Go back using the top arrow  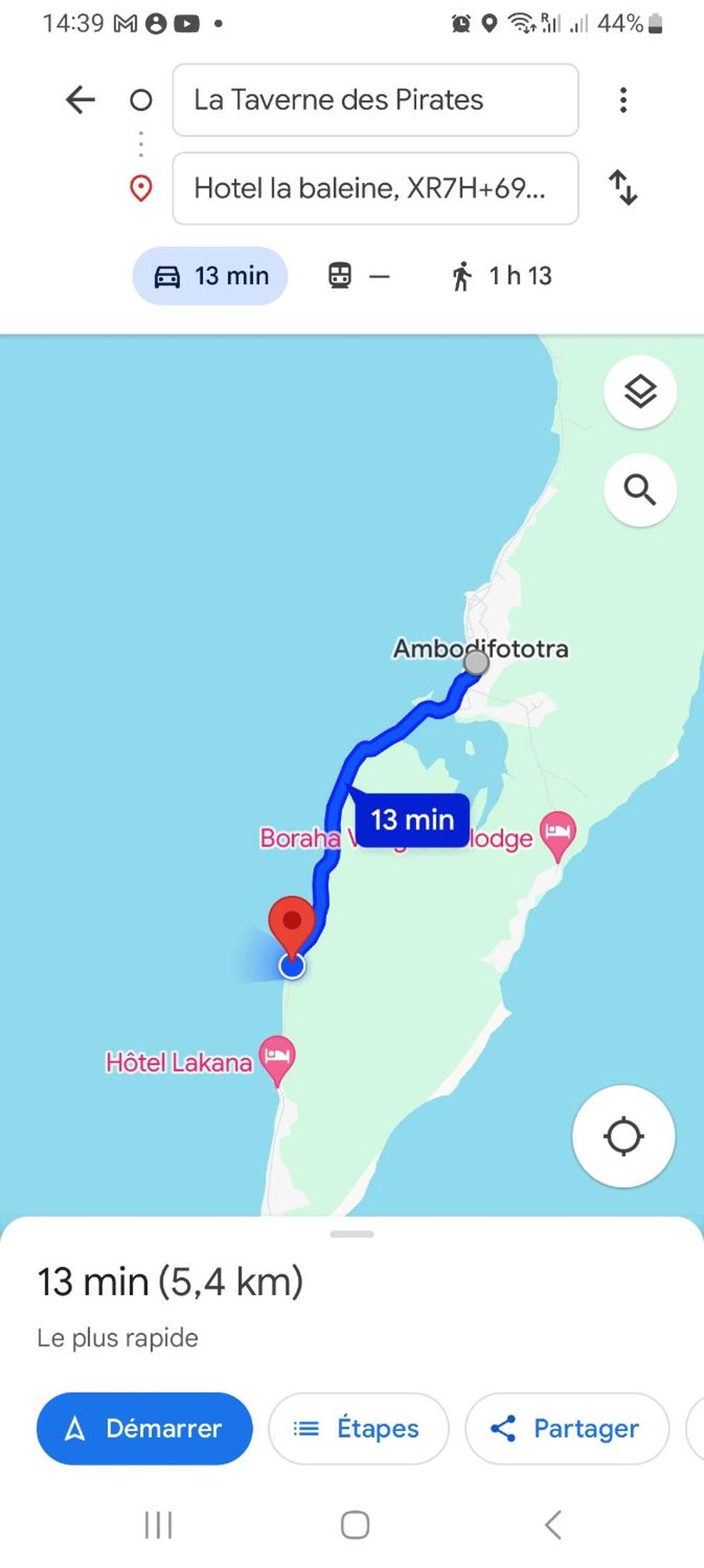[80, 100]
